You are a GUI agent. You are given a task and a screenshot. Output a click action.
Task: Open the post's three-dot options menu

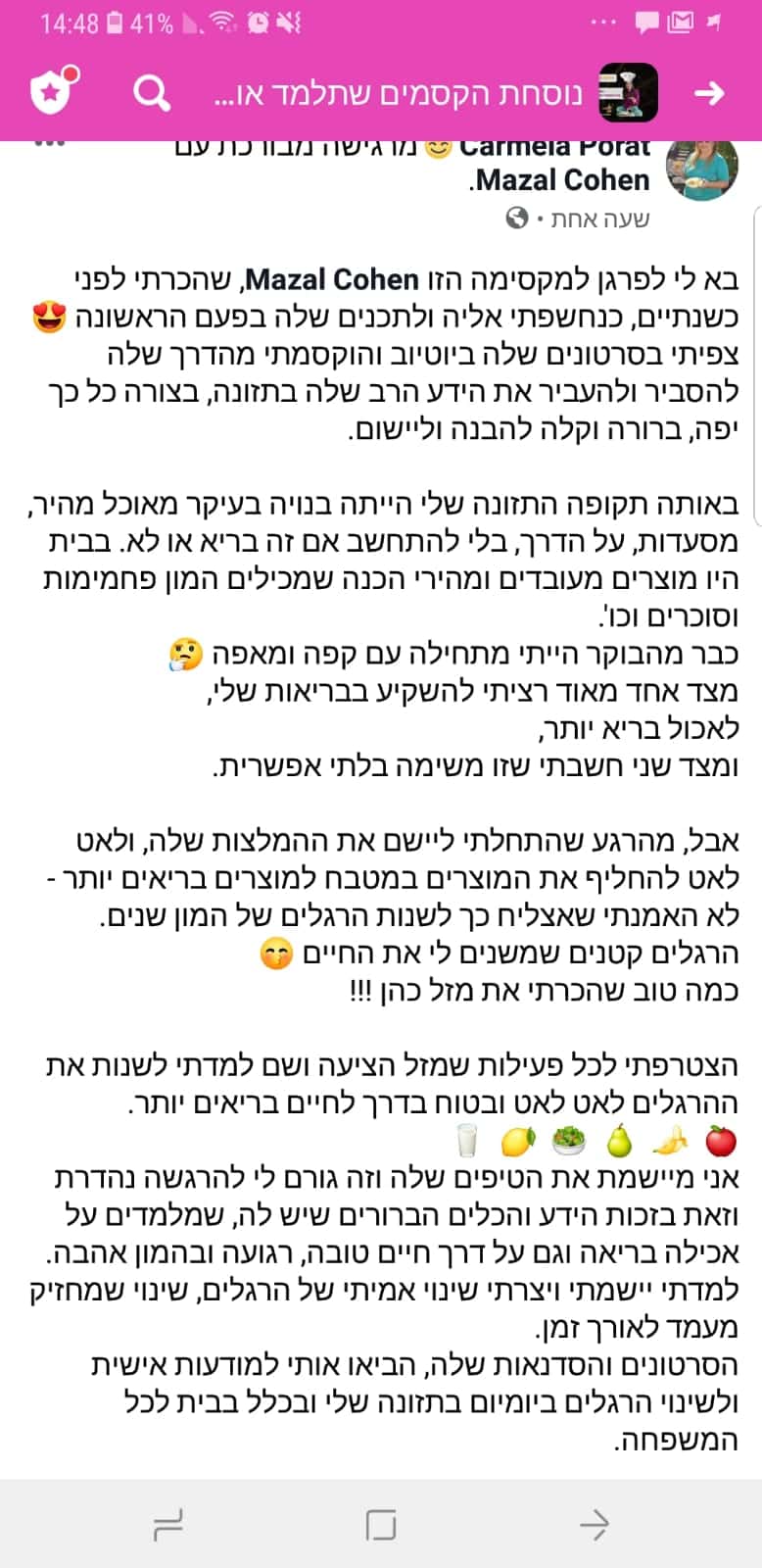(47, 145)
